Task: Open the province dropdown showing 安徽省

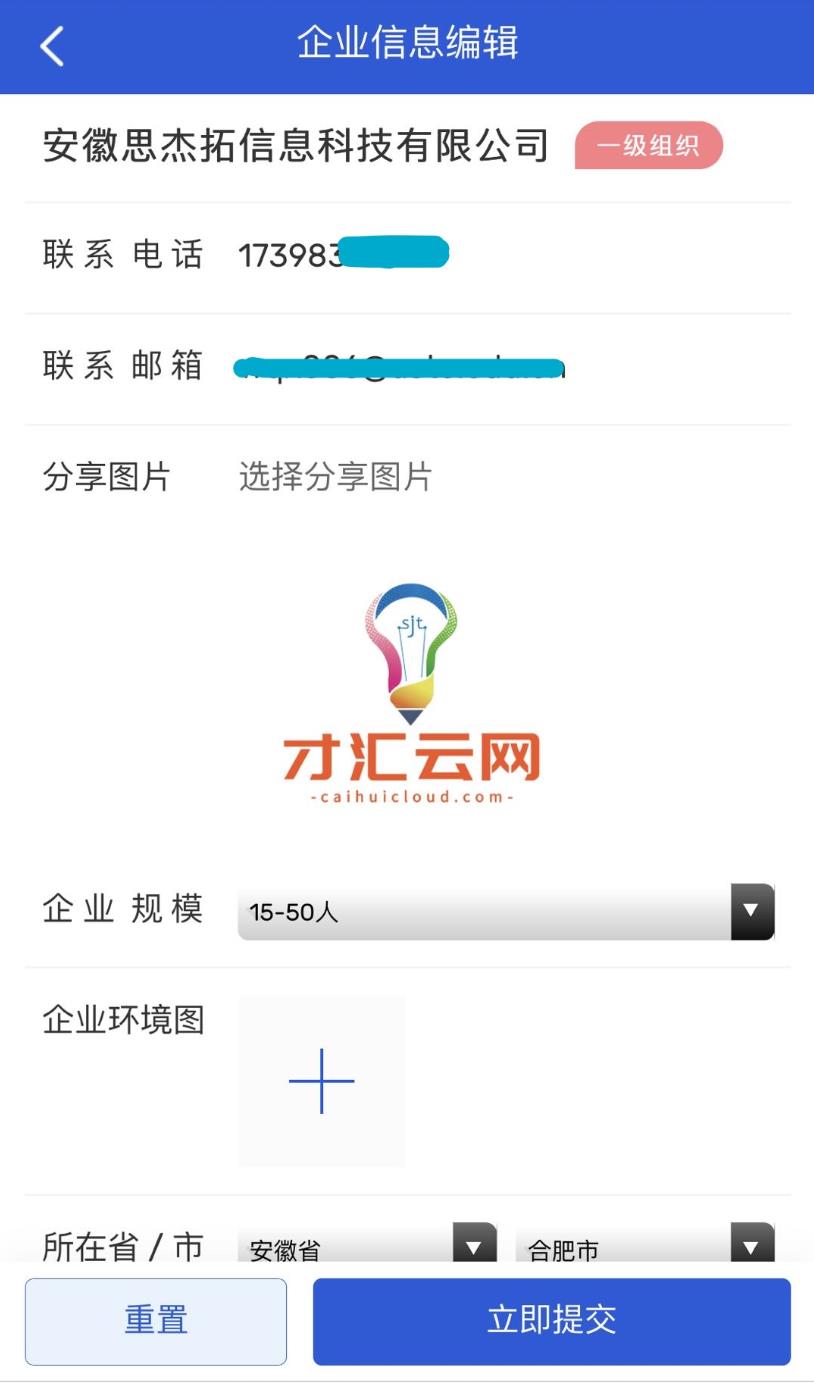Action: pyautogui.click(x=366, y=1245)
